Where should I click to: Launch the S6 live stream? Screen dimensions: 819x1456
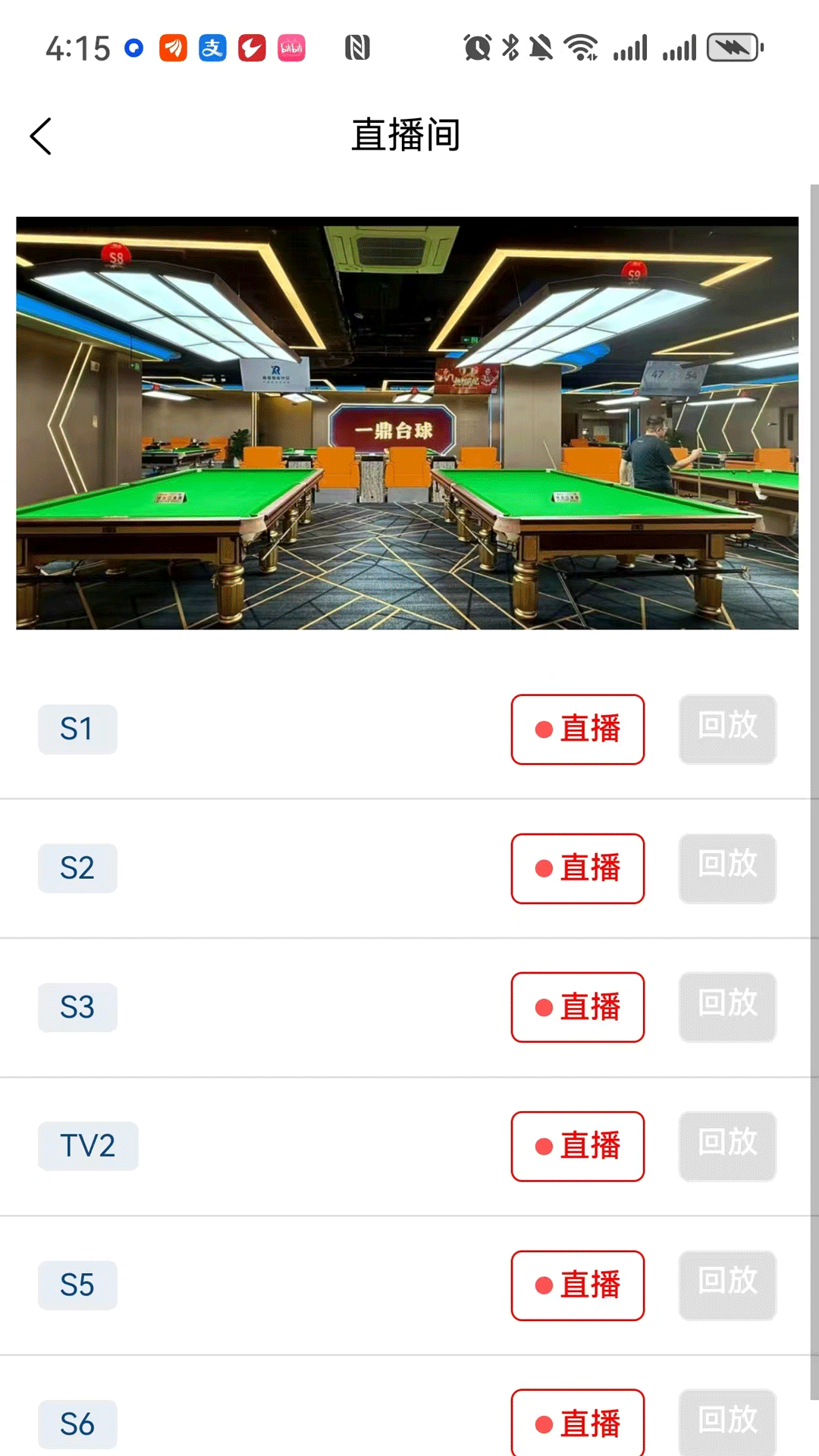(577, 1423)
